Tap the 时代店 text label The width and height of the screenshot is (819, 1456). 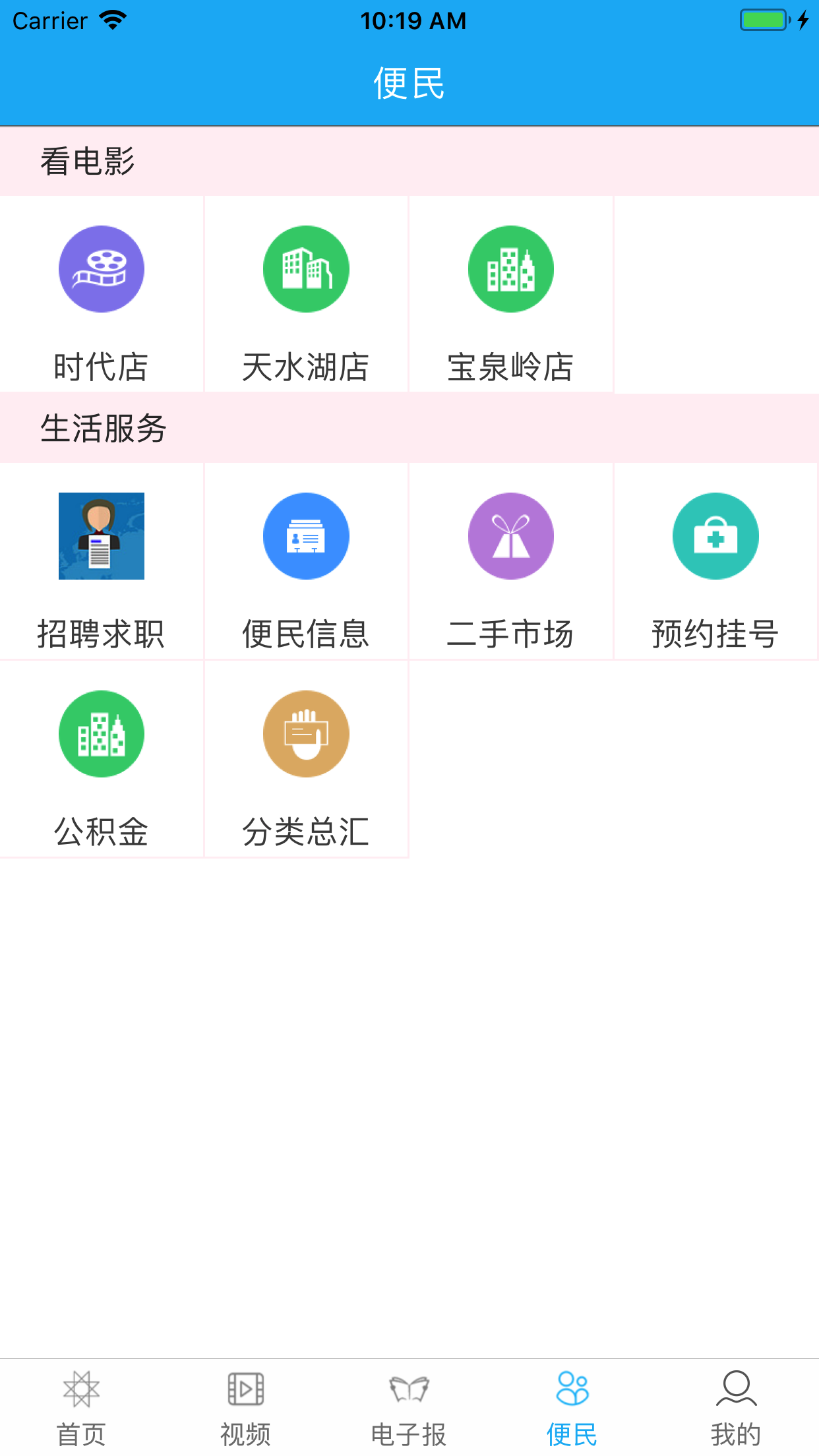point(101,367)
